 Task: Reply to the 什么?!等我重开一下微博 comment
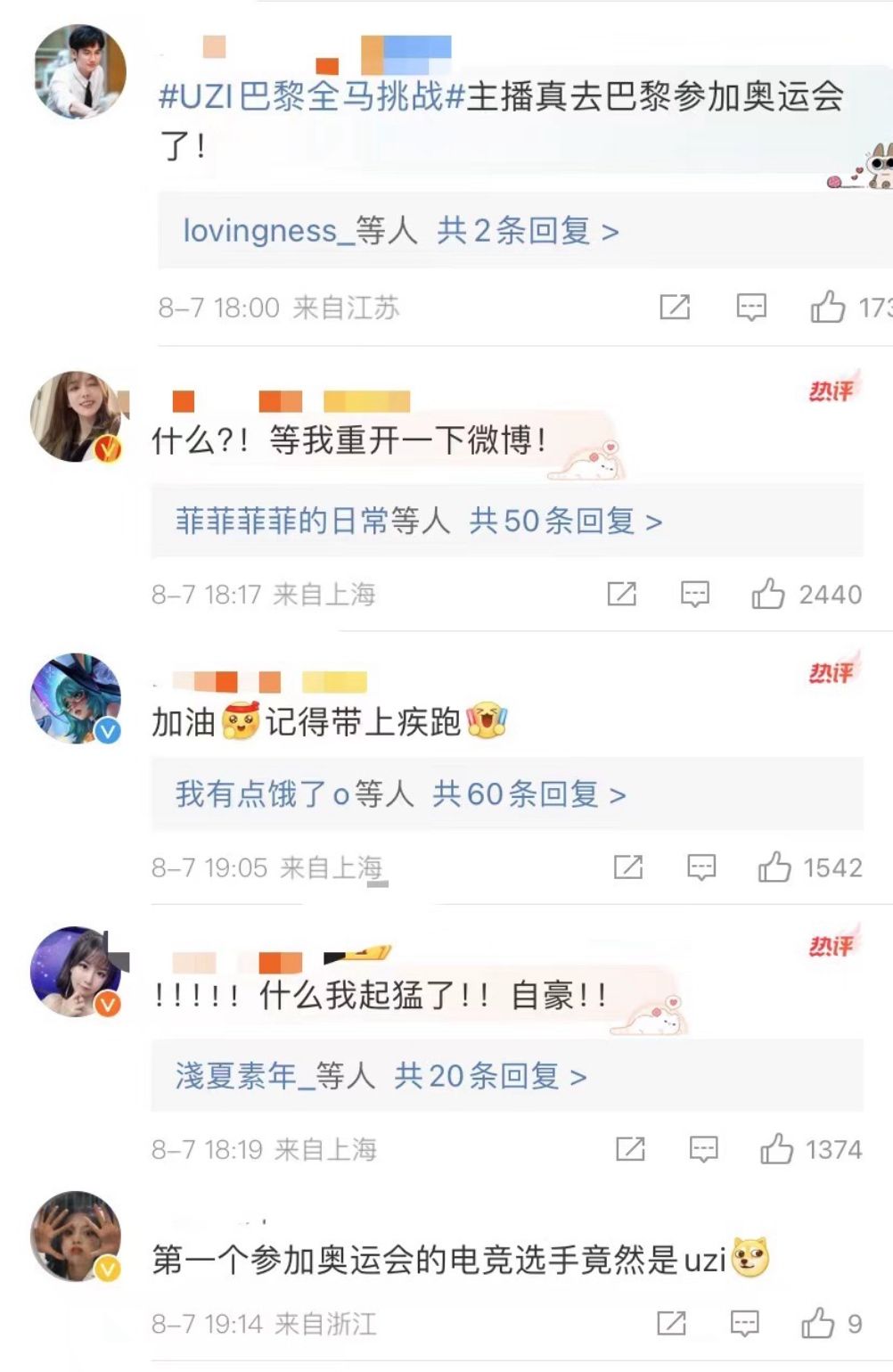click(695, 594)
